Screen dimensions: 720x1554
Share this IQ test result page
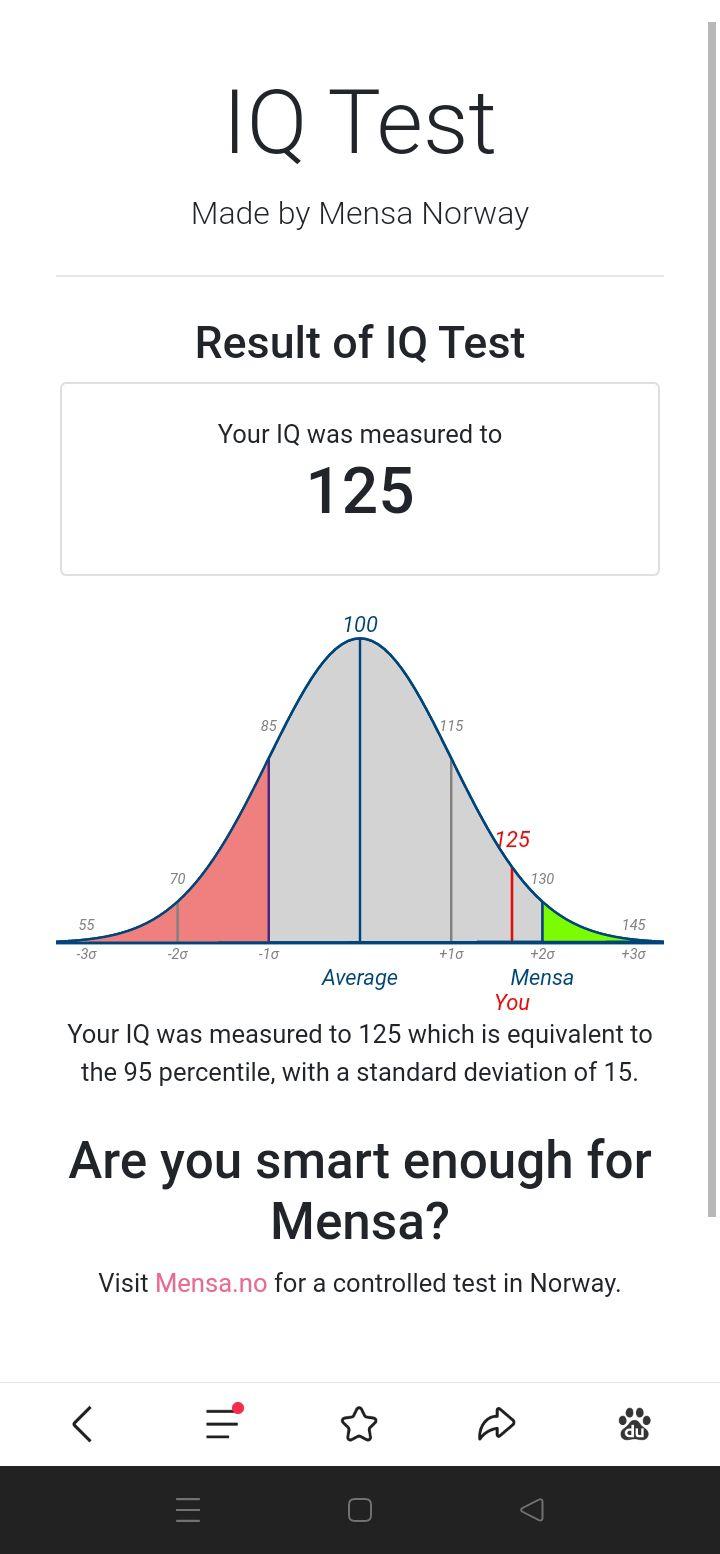[x=496, y=1424]
